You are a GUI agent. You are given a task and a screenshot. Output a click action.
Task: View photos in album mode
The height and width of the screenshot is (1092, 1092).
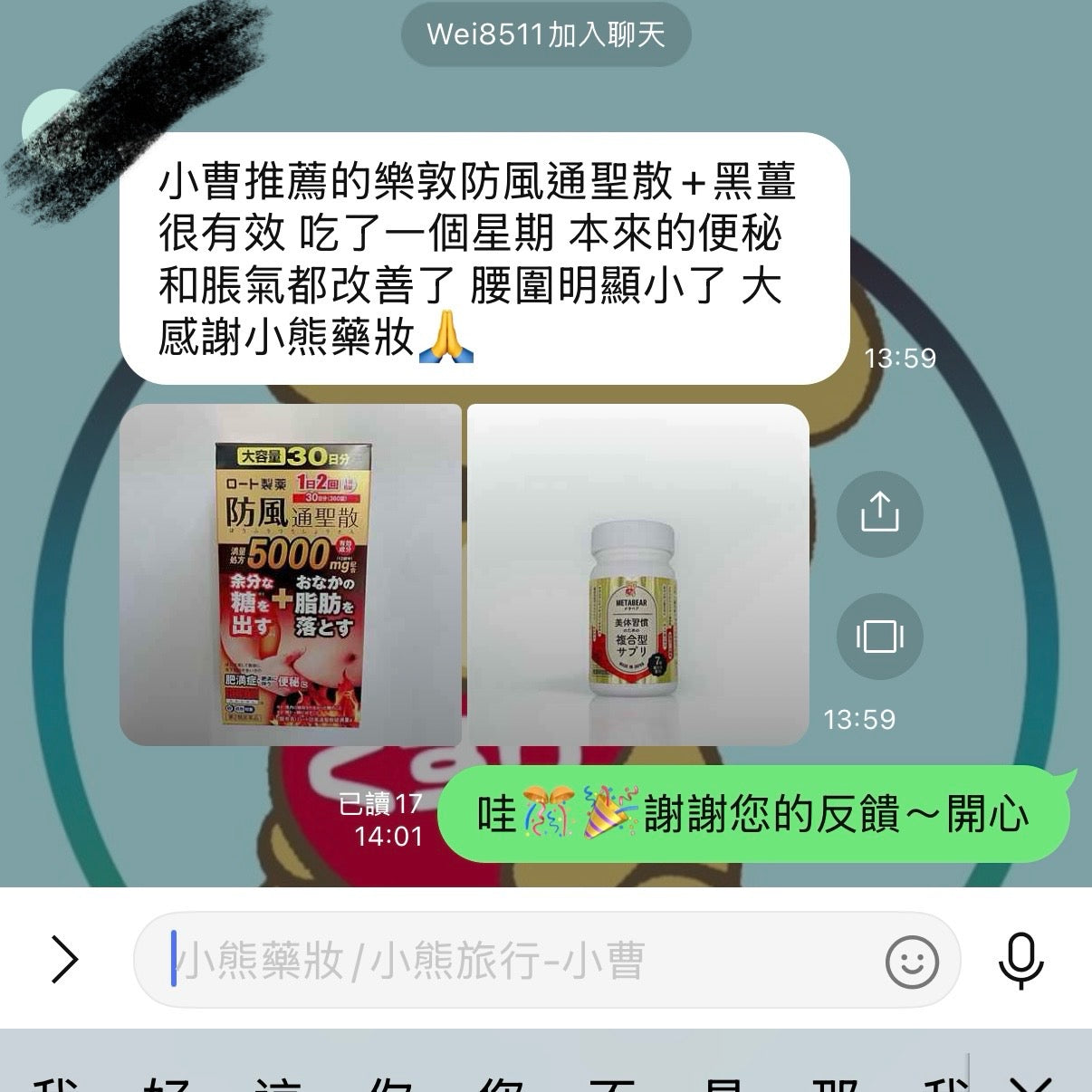[x=879, y=636]
